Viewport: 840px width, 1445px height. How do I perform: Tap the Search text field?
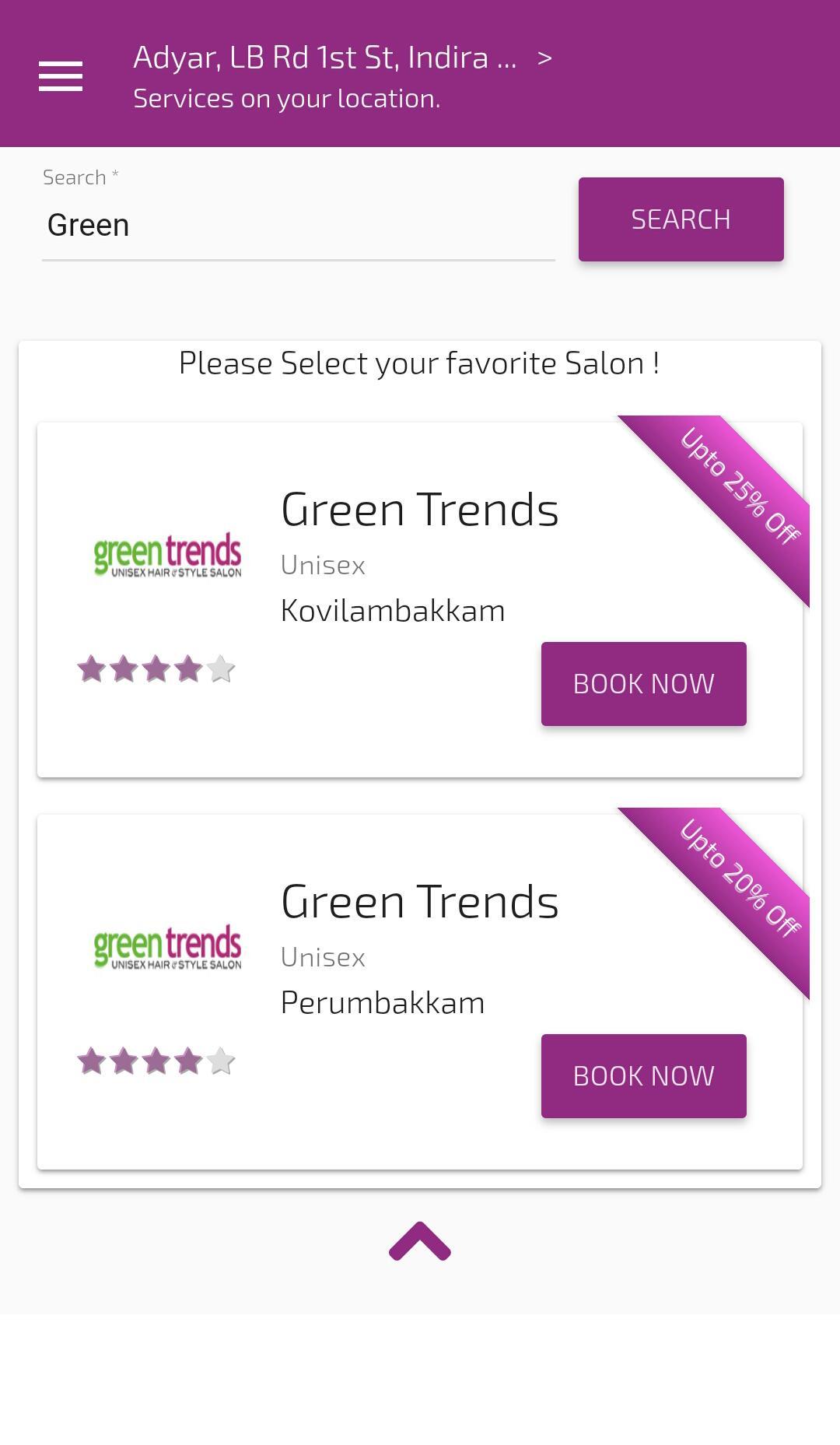[x=298, y=226]
